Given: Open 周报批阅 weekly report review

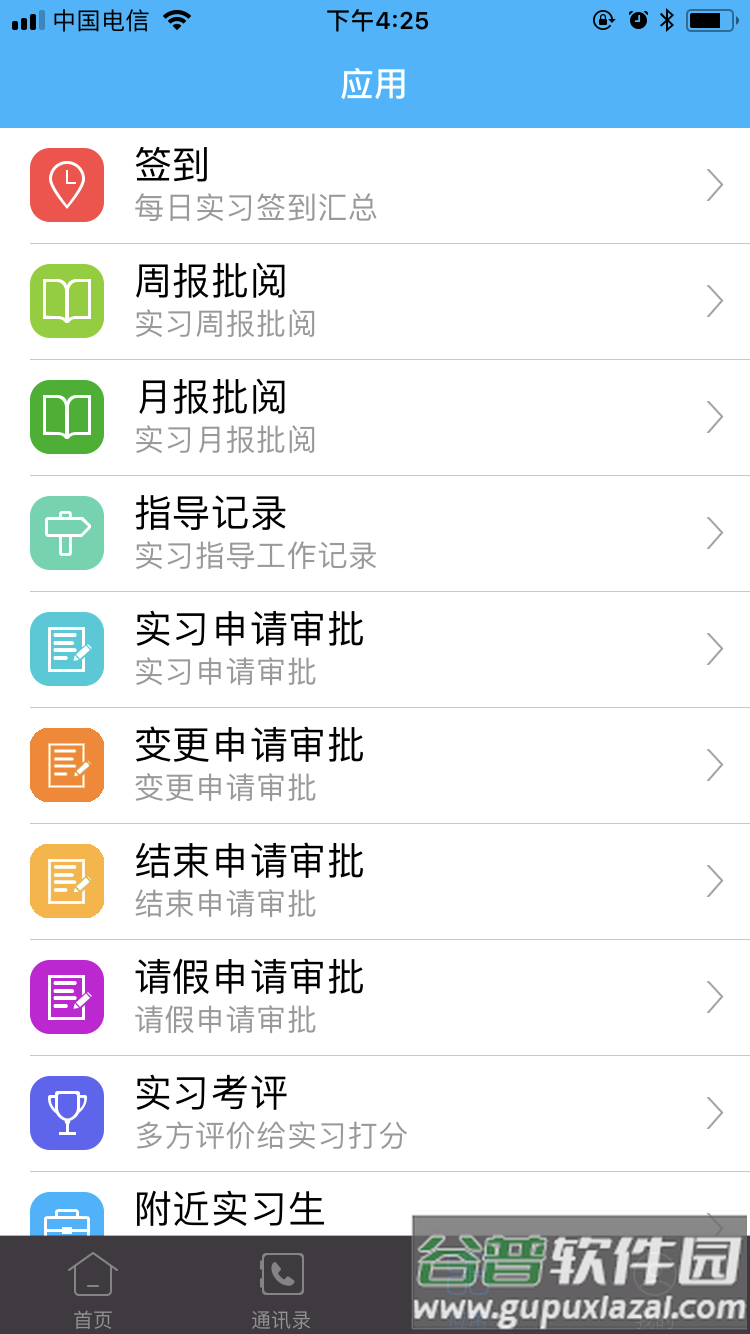Looking at the screenshot, I should [375, 302].
